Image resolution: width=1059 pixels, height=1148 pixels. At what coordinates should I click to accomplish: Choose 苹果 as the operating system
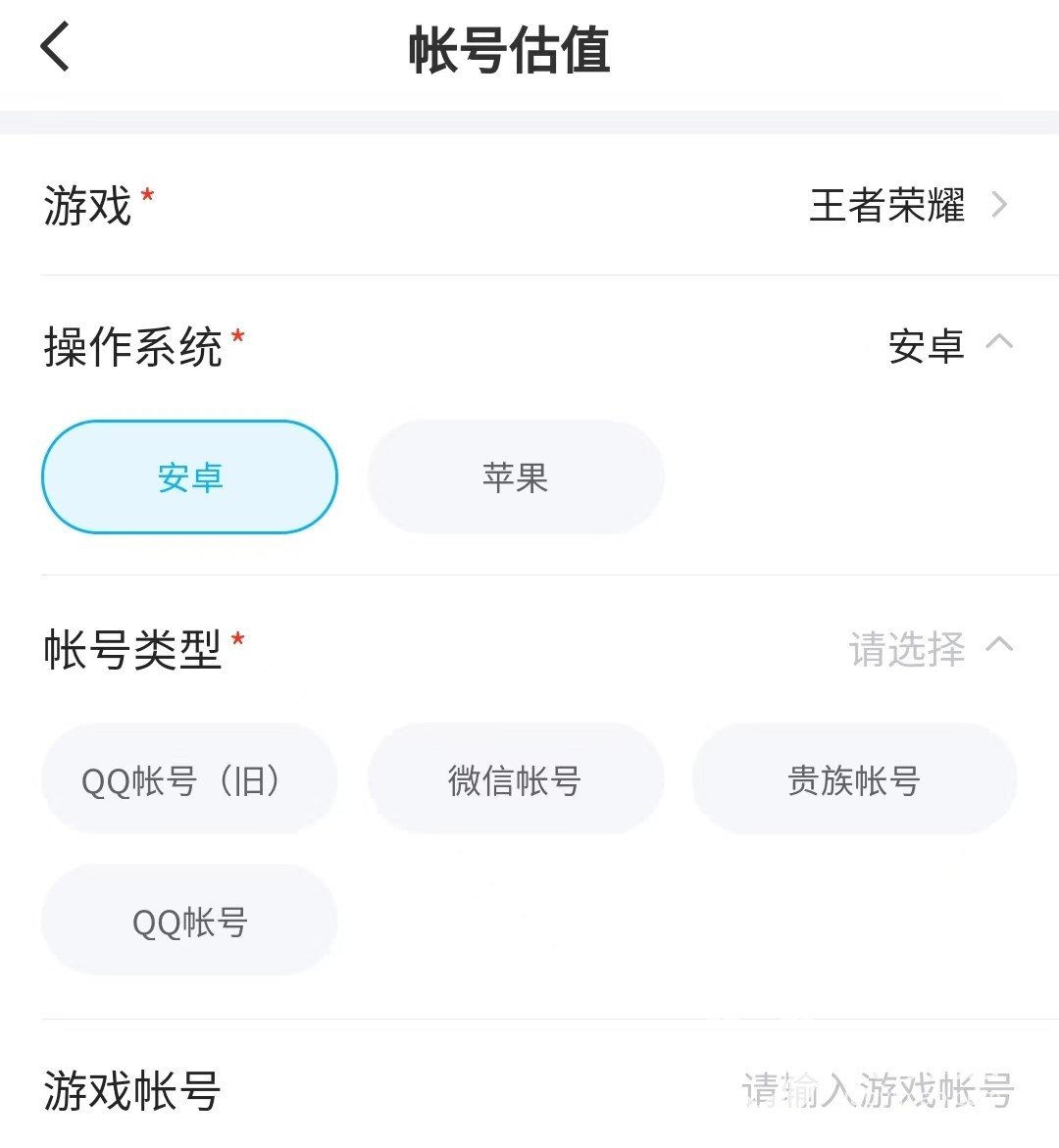click(x=516, y=477)
